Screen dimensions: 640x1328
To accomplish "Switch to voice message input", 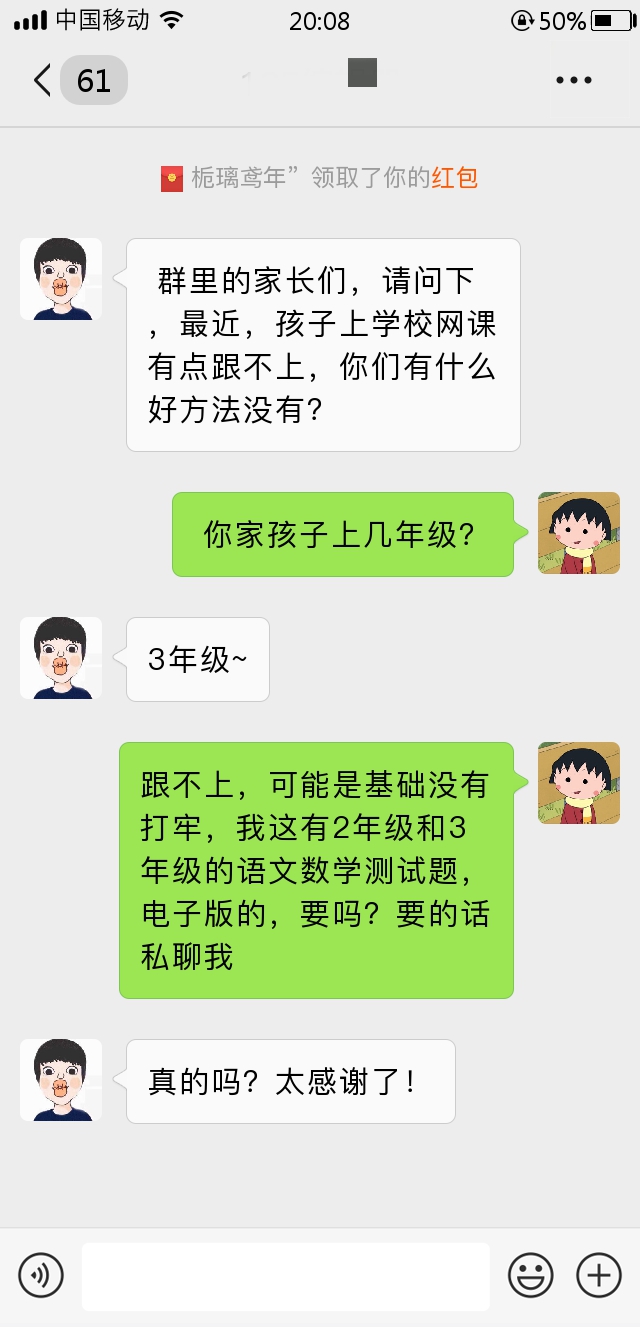I will pyautogui.click(x=41, y=1275).
